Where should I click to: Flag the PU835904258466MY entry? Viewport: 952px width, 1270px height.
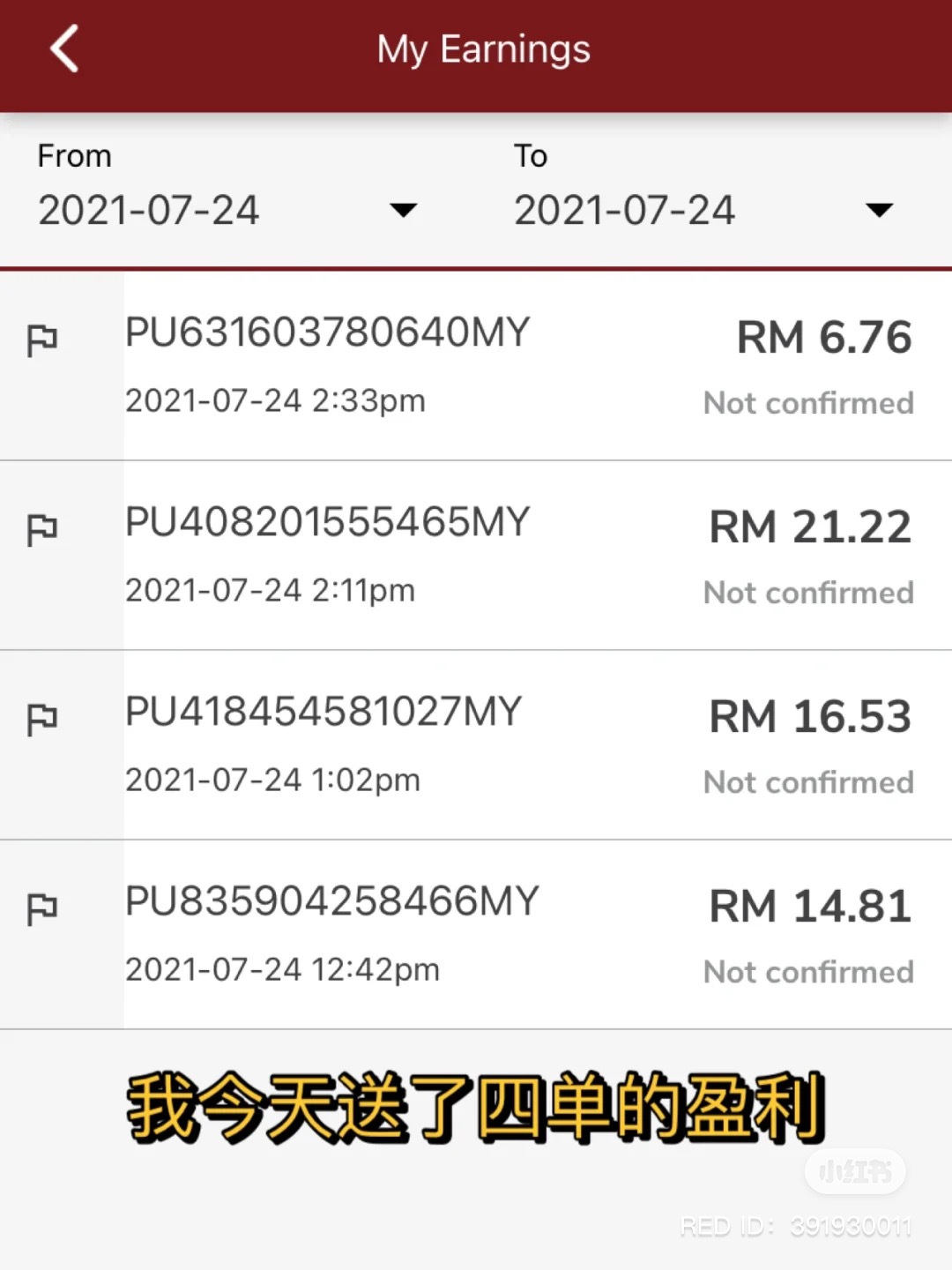(x=41, y=909)
